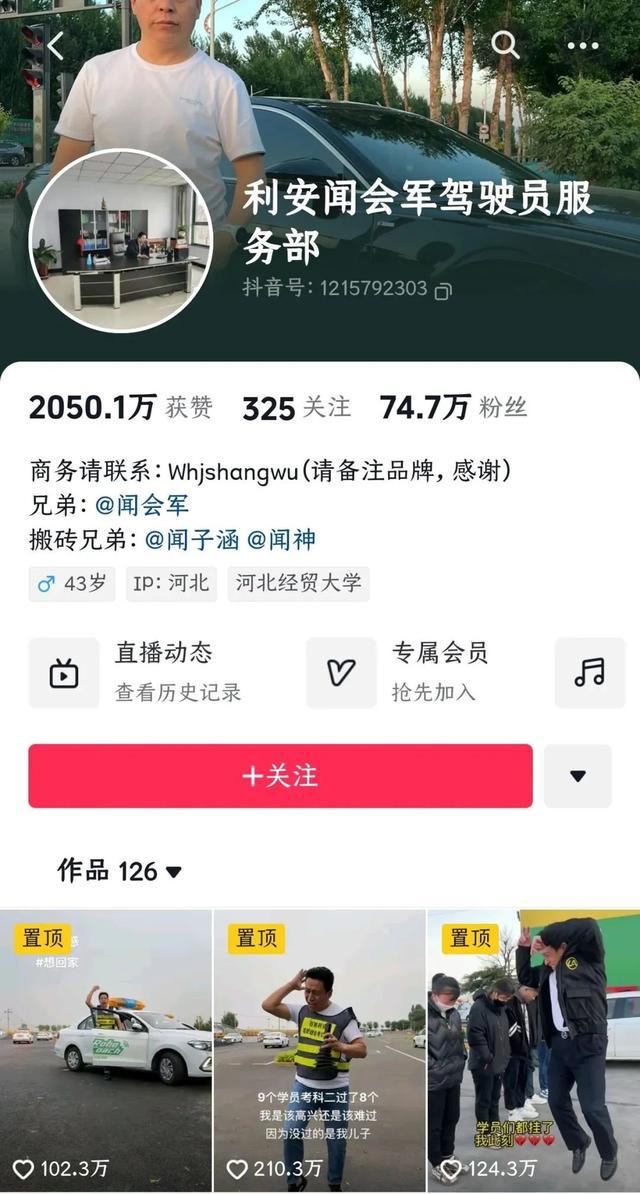Go back using the top-left arrow

[x=55, y=46]
